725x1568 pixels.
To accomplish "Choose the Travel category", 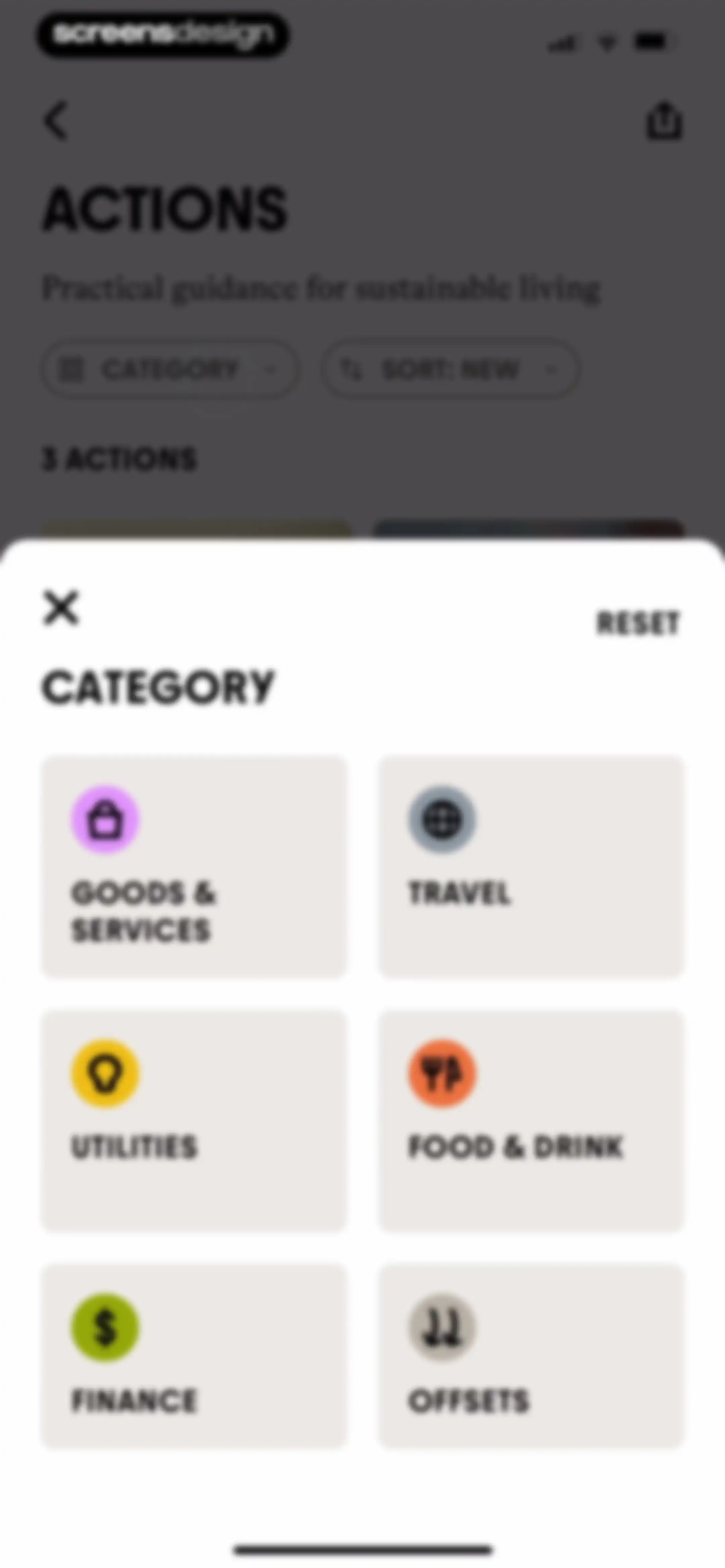I will pyautogui.click(x=531, y=867).
